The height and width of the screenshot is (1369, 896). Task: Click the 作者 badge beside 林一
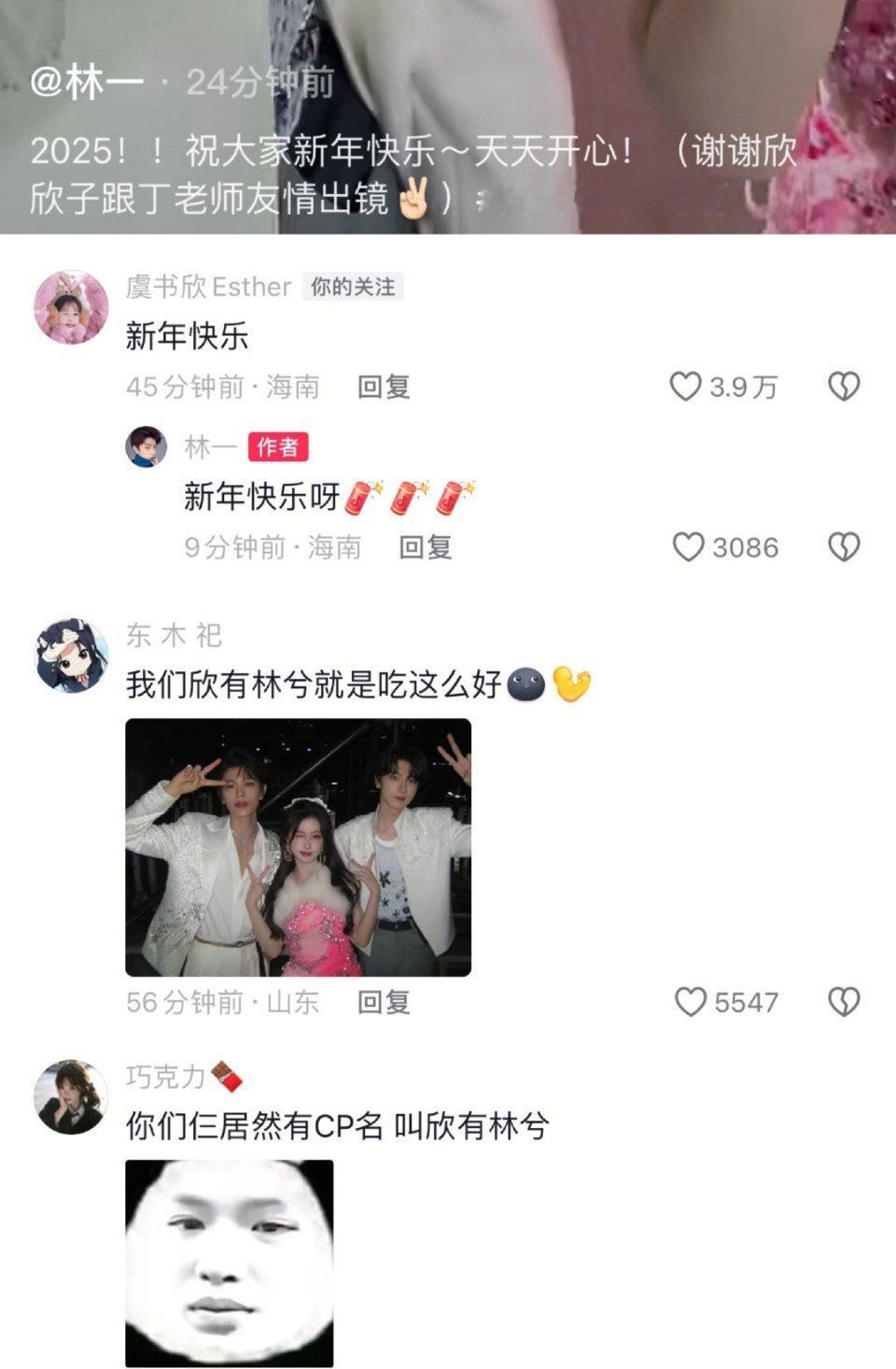tap(277, 448)
